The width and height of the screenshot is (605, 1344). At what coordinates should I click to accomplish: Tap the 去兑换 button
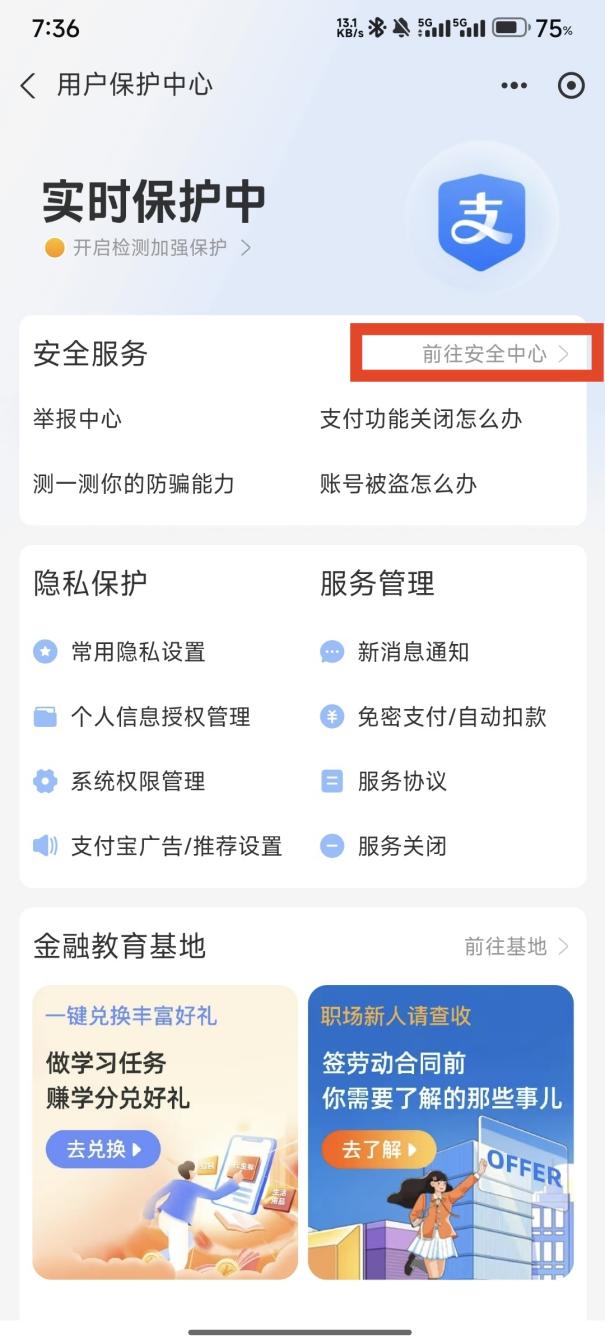tap(104, 1149)
